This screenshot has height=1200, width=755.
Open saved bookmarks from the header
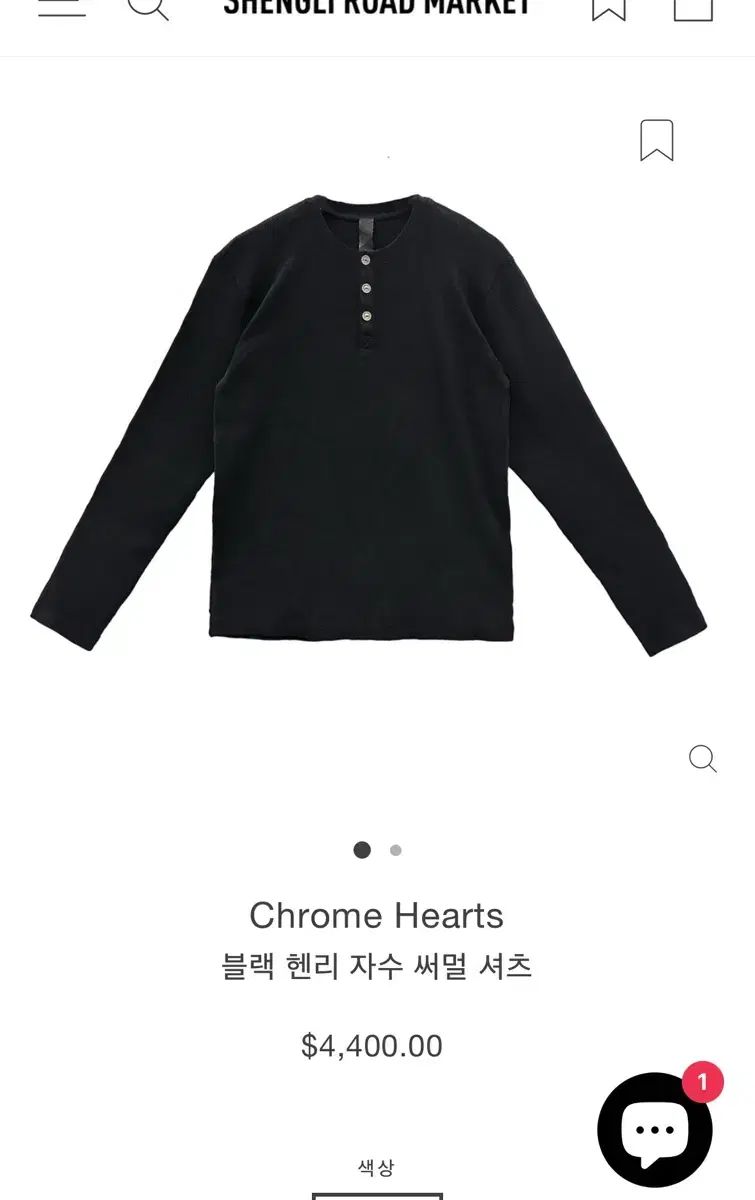tap(608, 8)
